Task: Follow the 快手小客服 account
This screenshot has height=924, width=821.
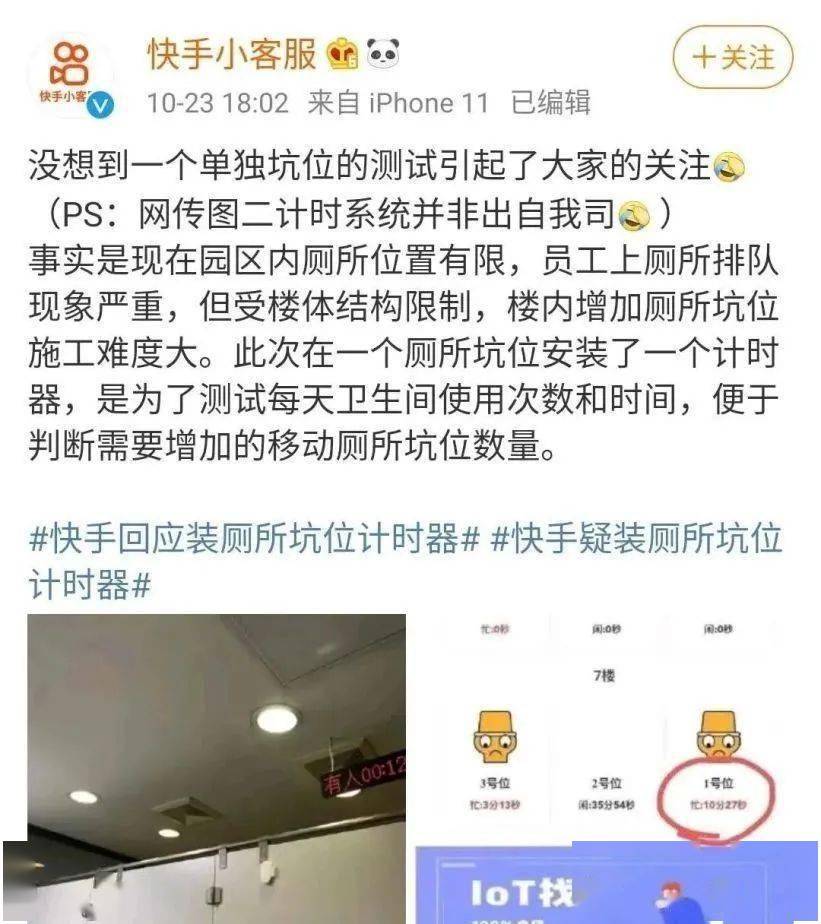Action: click(732, 57)
